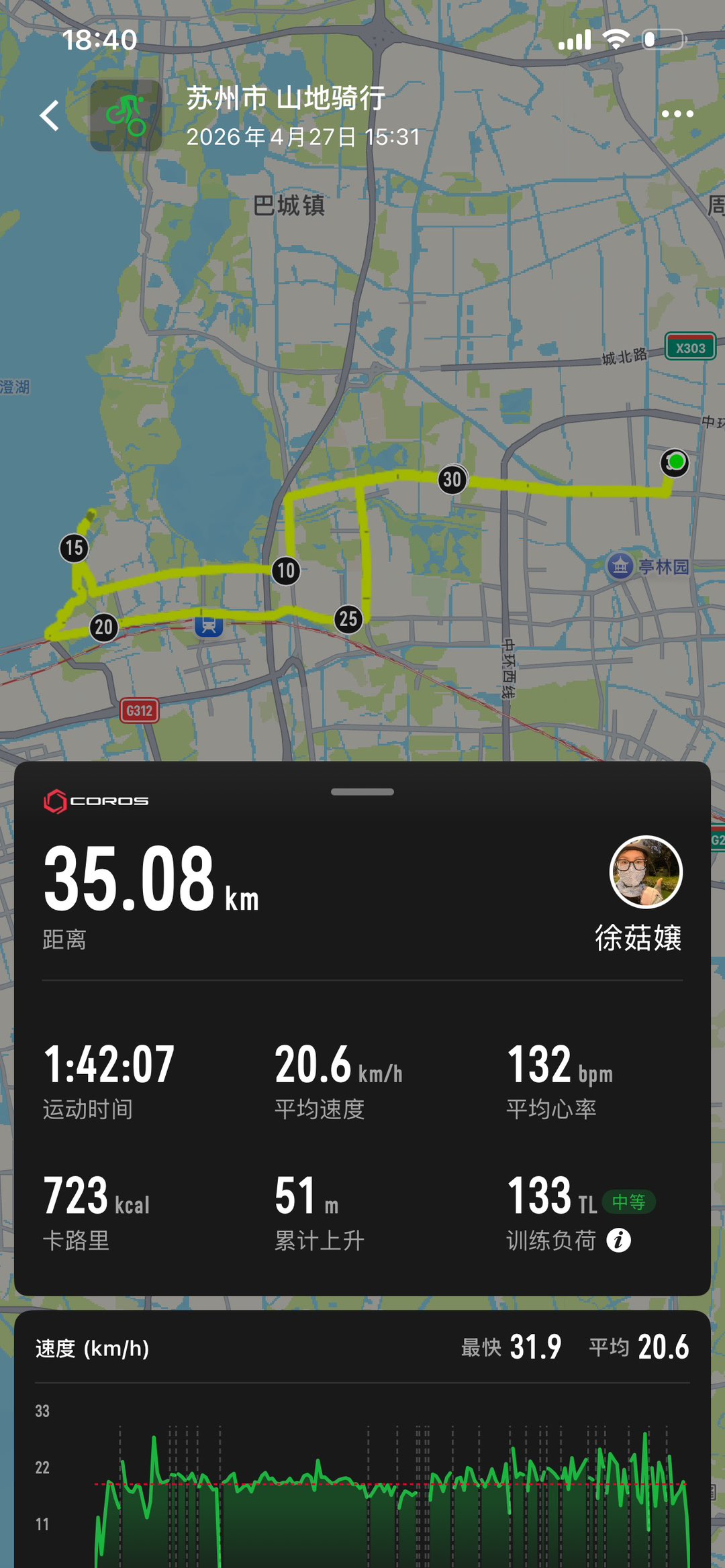Image resolution: width=725 pixels, height=1568 pixels.
Task: Tap the training load info icon
Action: (x=618, y=1241)
